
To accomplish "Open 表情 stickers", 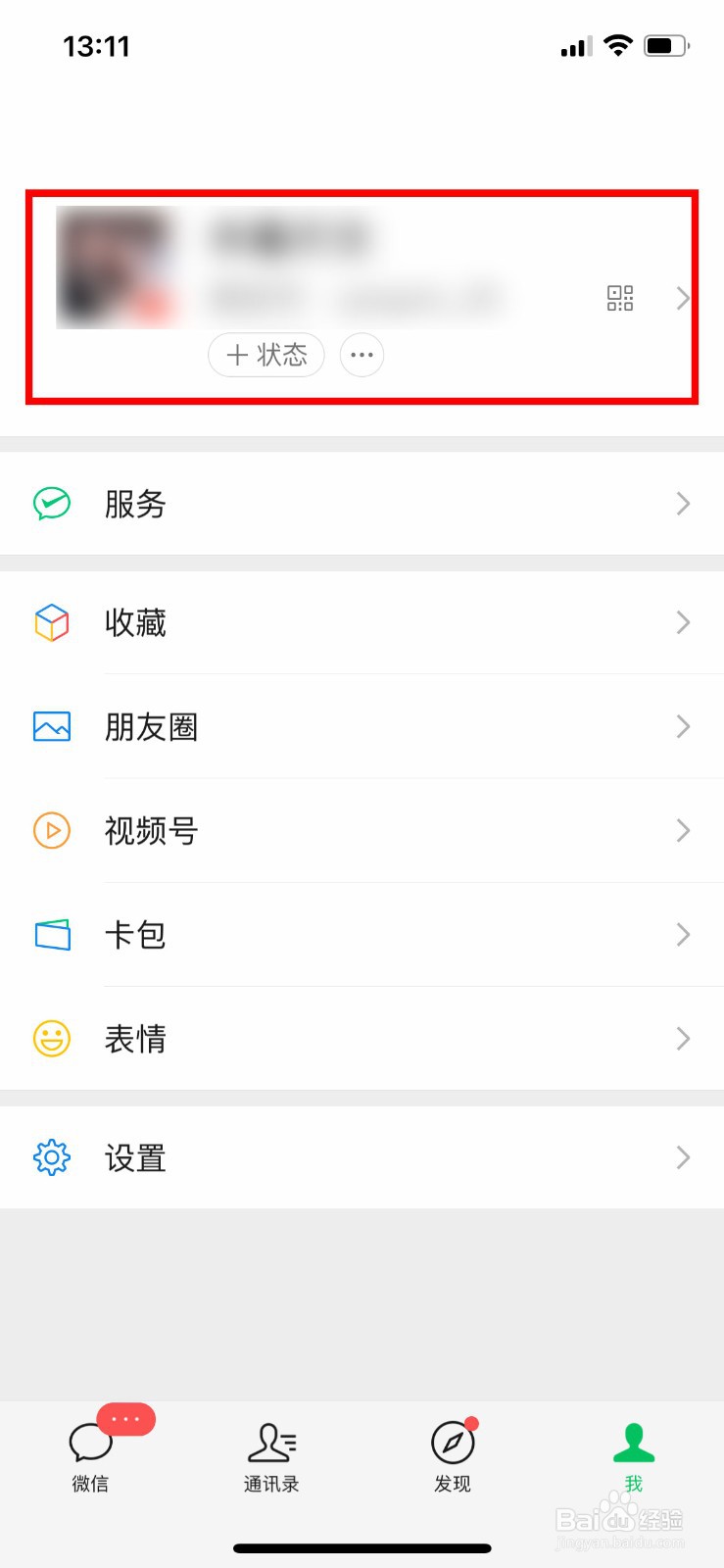I will pos(362,1039).
